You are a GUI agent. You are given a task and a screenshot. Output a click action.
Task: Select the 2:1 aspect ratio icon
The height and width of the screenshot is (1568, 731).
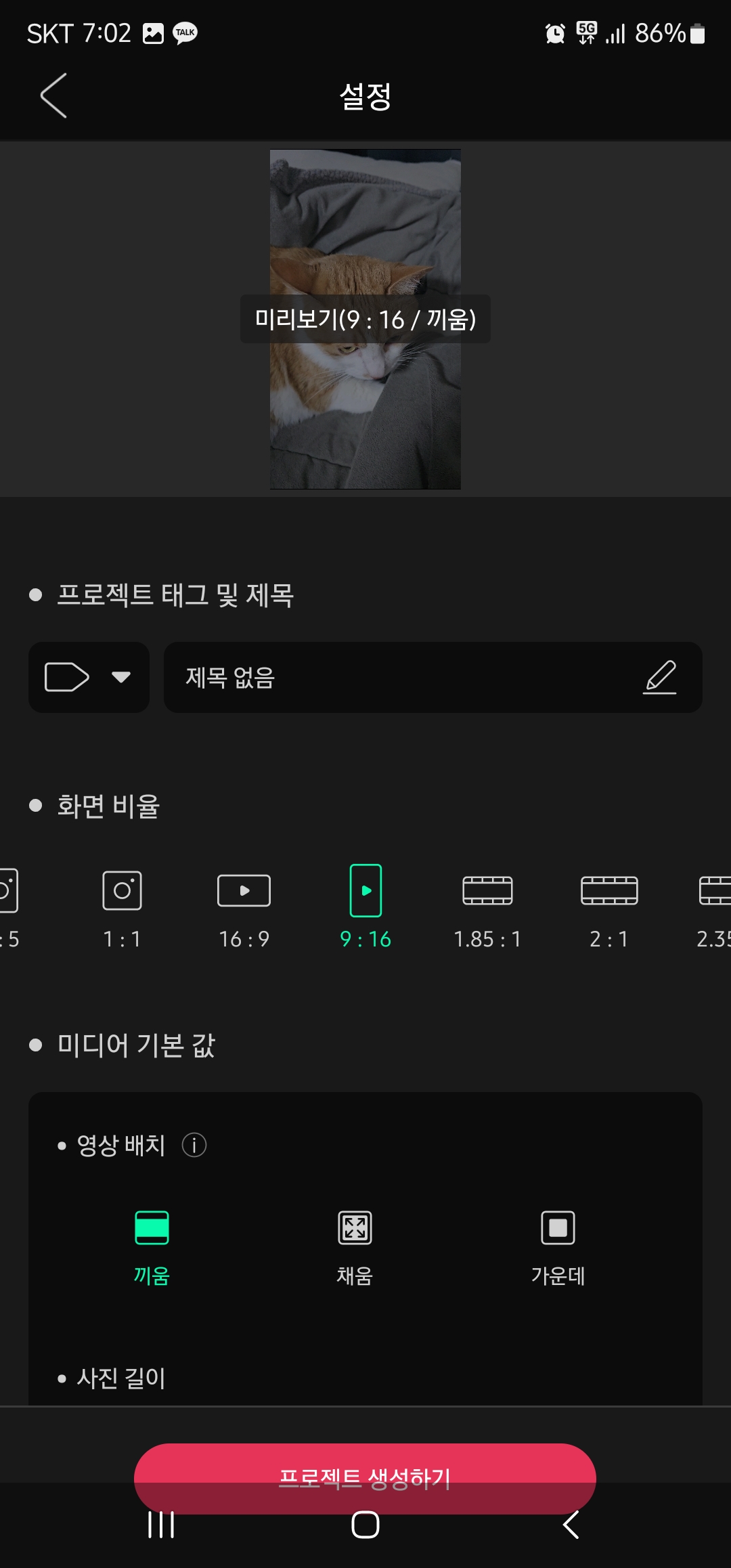(x=609, y=891)
